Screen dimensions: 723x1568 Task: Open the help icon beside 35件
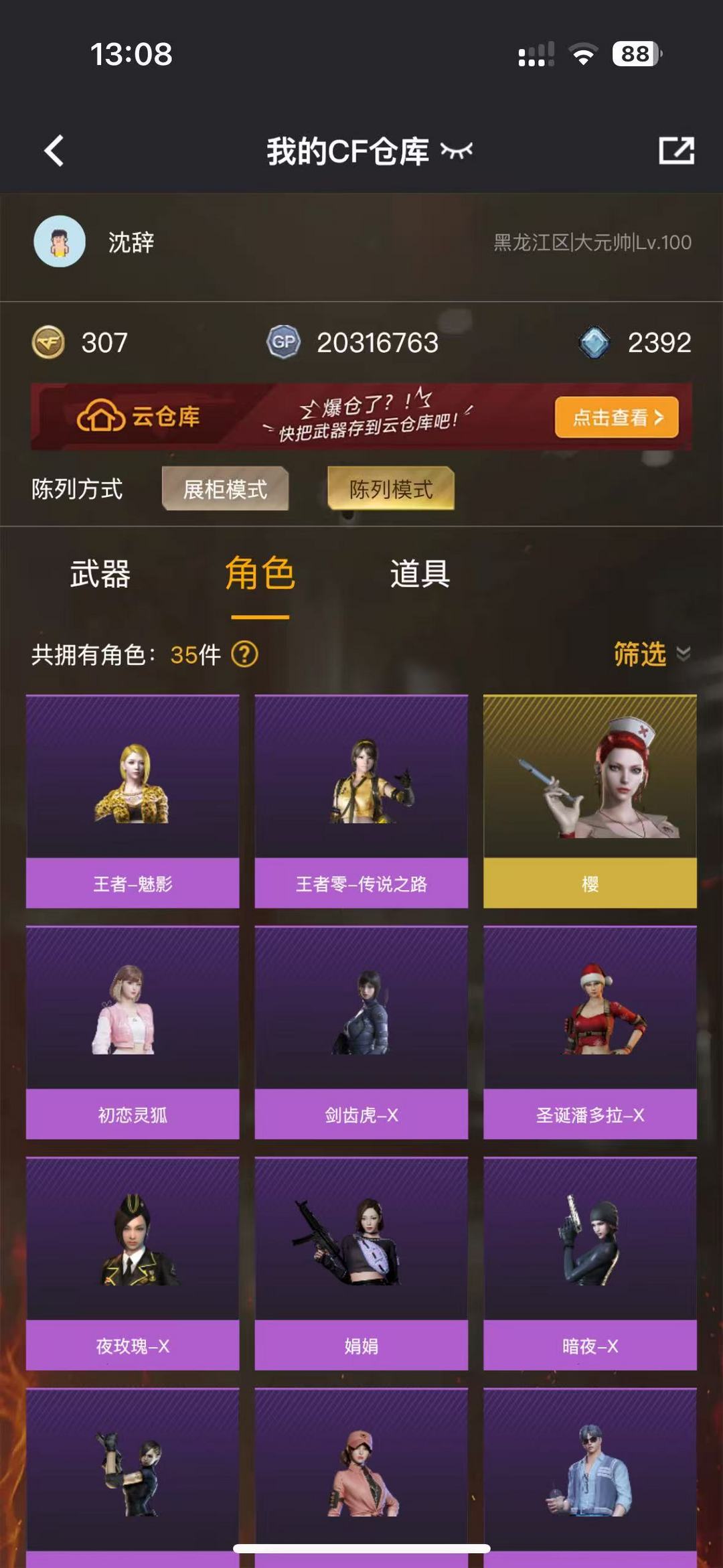[x=244, y=654]
